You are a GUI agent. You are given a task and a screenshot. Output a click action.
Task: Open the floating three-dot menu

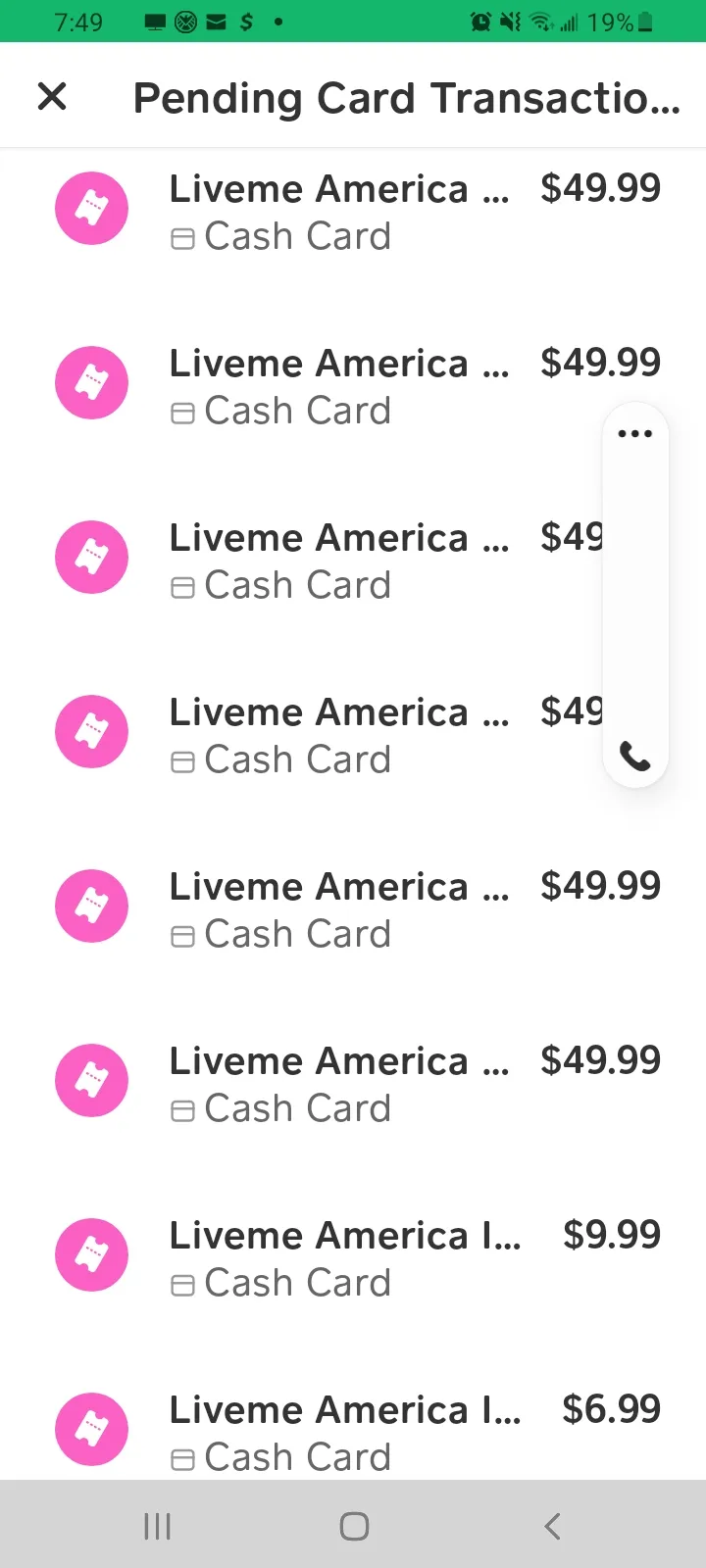635,433
